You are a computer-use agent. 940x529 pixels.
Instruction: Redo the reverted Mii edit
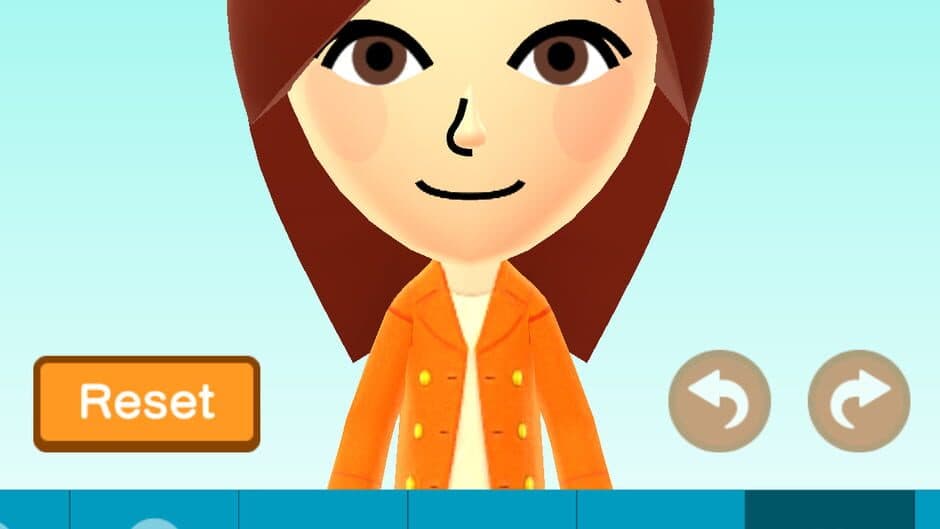(859, 400)
